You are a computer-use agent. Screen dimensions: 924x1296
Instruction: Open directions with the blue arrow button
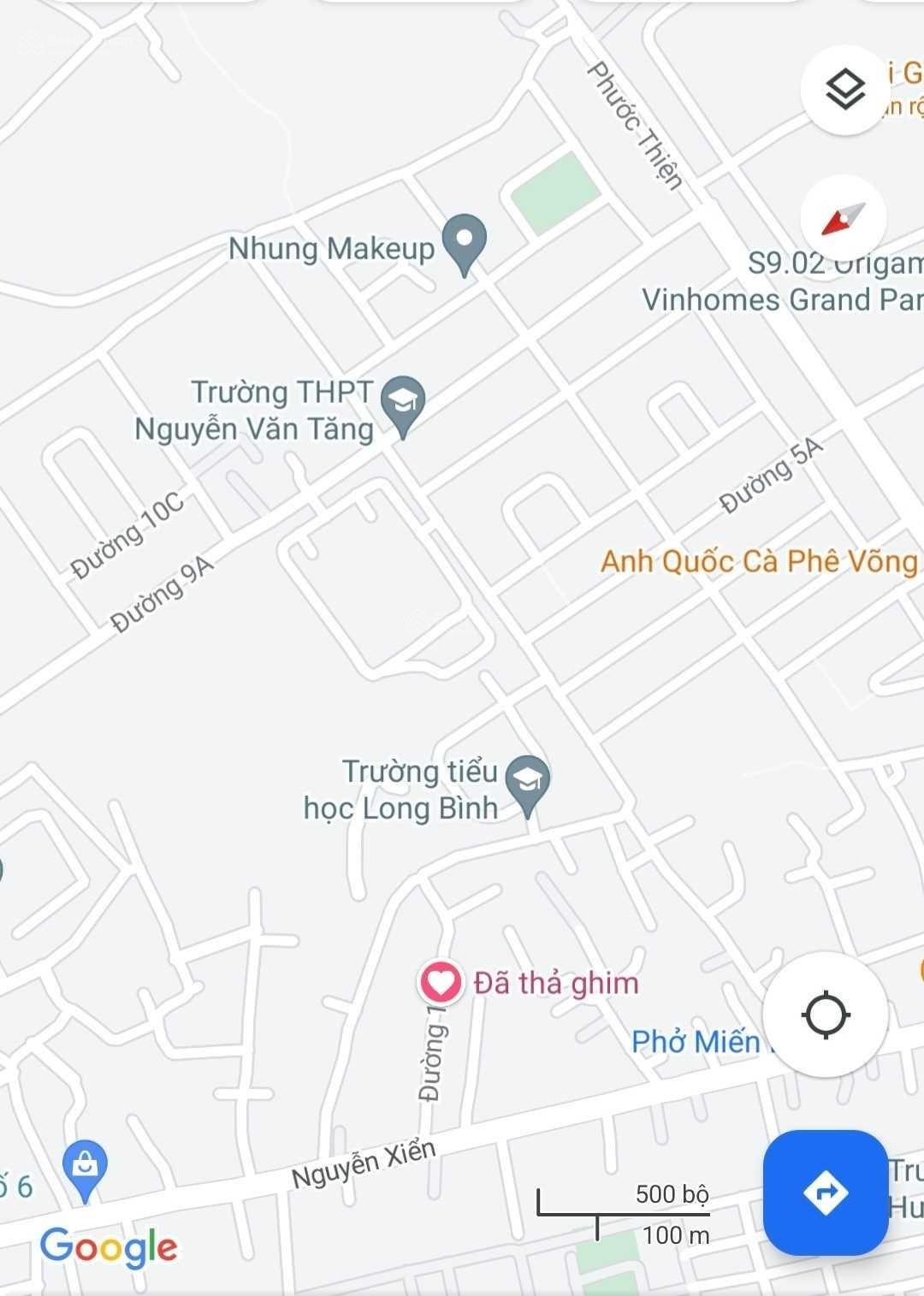coord(825,1192)
